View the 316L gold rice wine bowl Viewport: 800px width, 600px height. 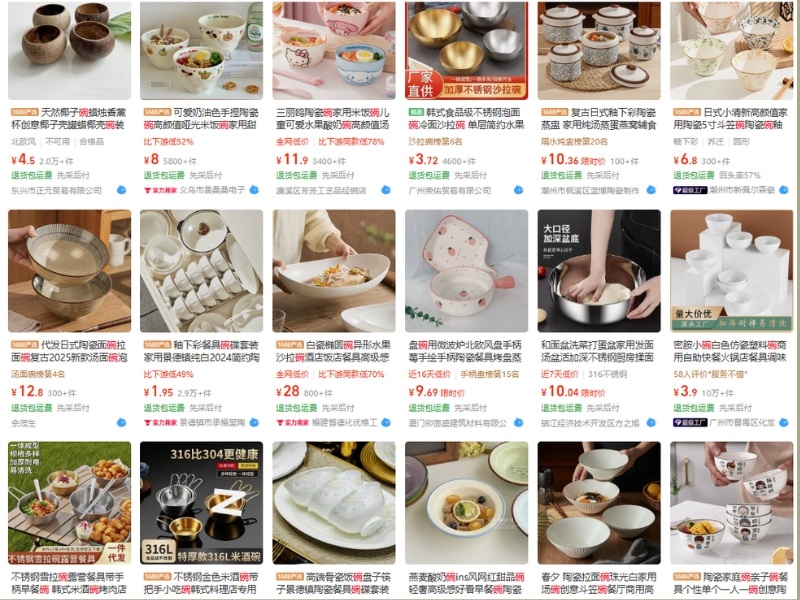[201, 503]
